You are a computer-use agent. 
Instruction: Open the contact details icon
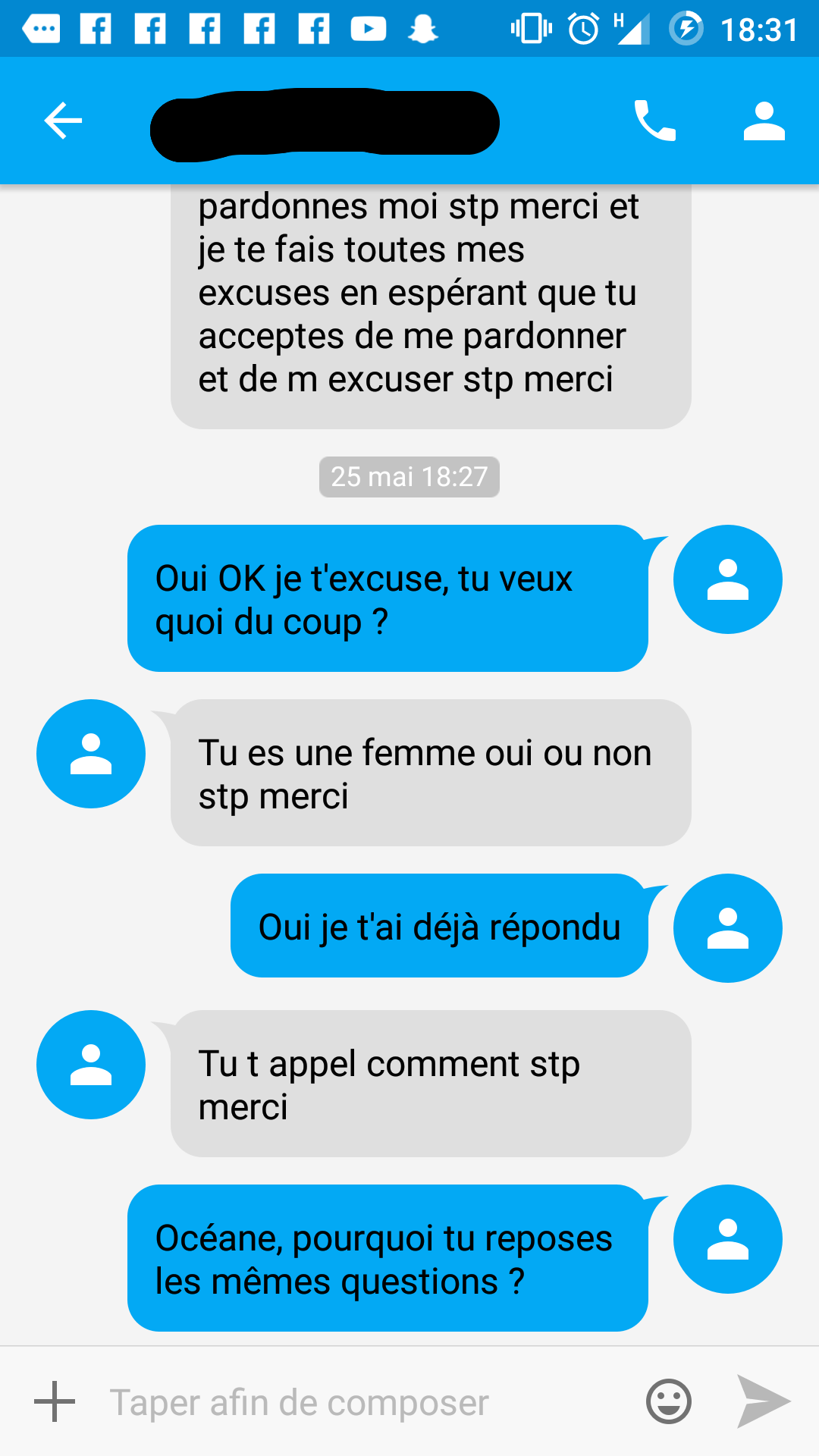[x=764, y=121]
